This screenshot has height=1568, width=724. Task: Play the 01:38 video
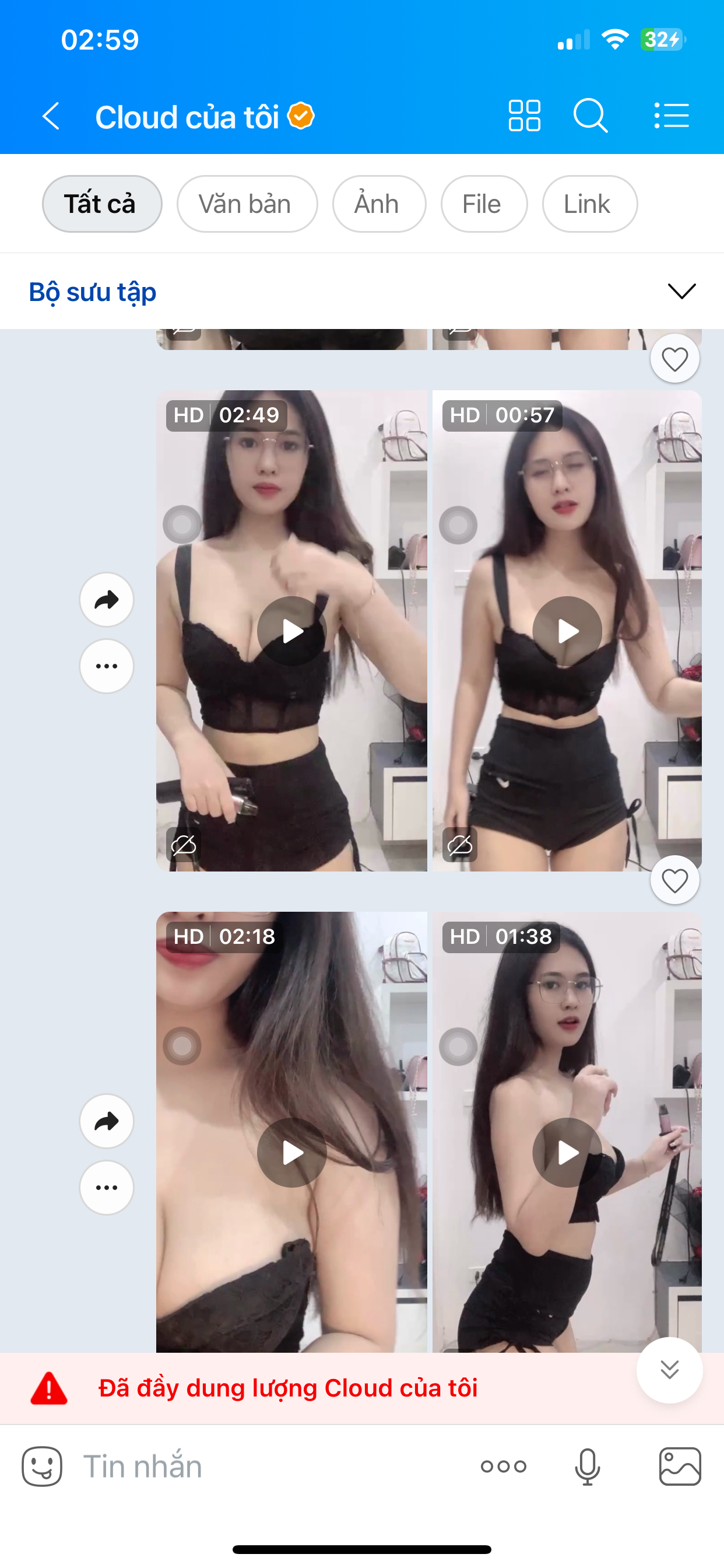(567, 1152)
